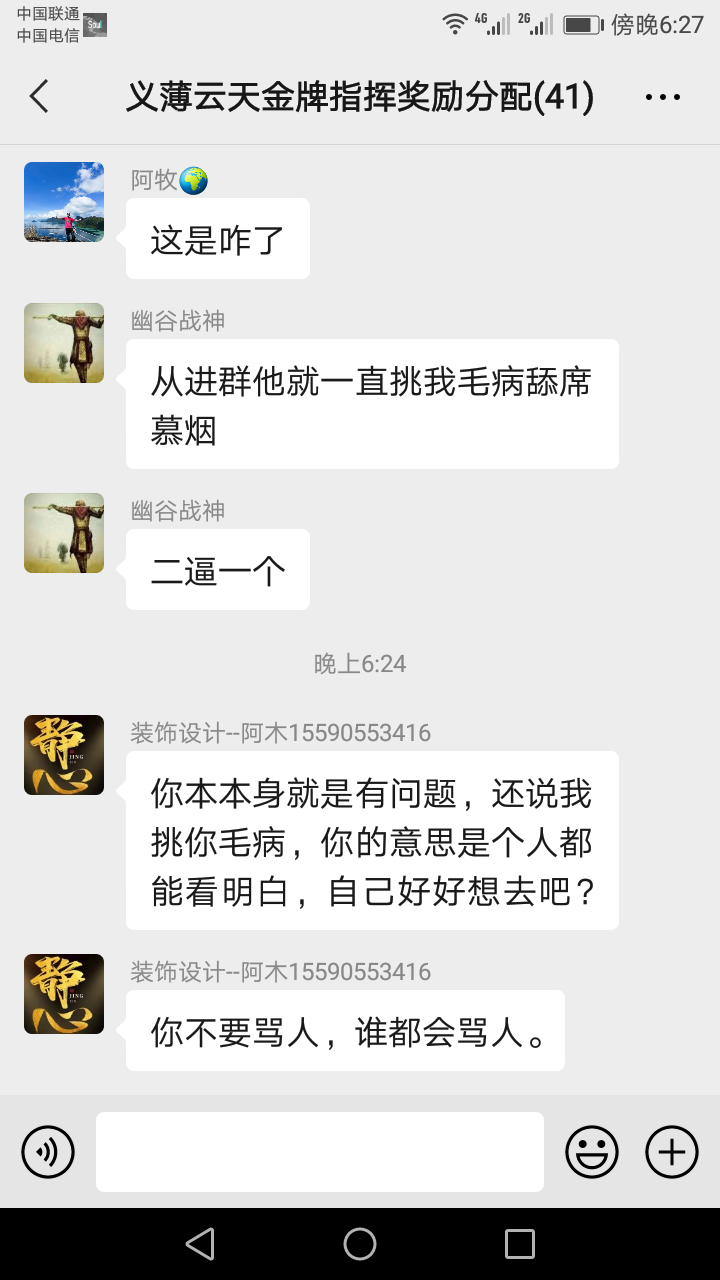720x1280 pixels.
Task: Open recent apps from navigation bar
Action: point(520,1244)
